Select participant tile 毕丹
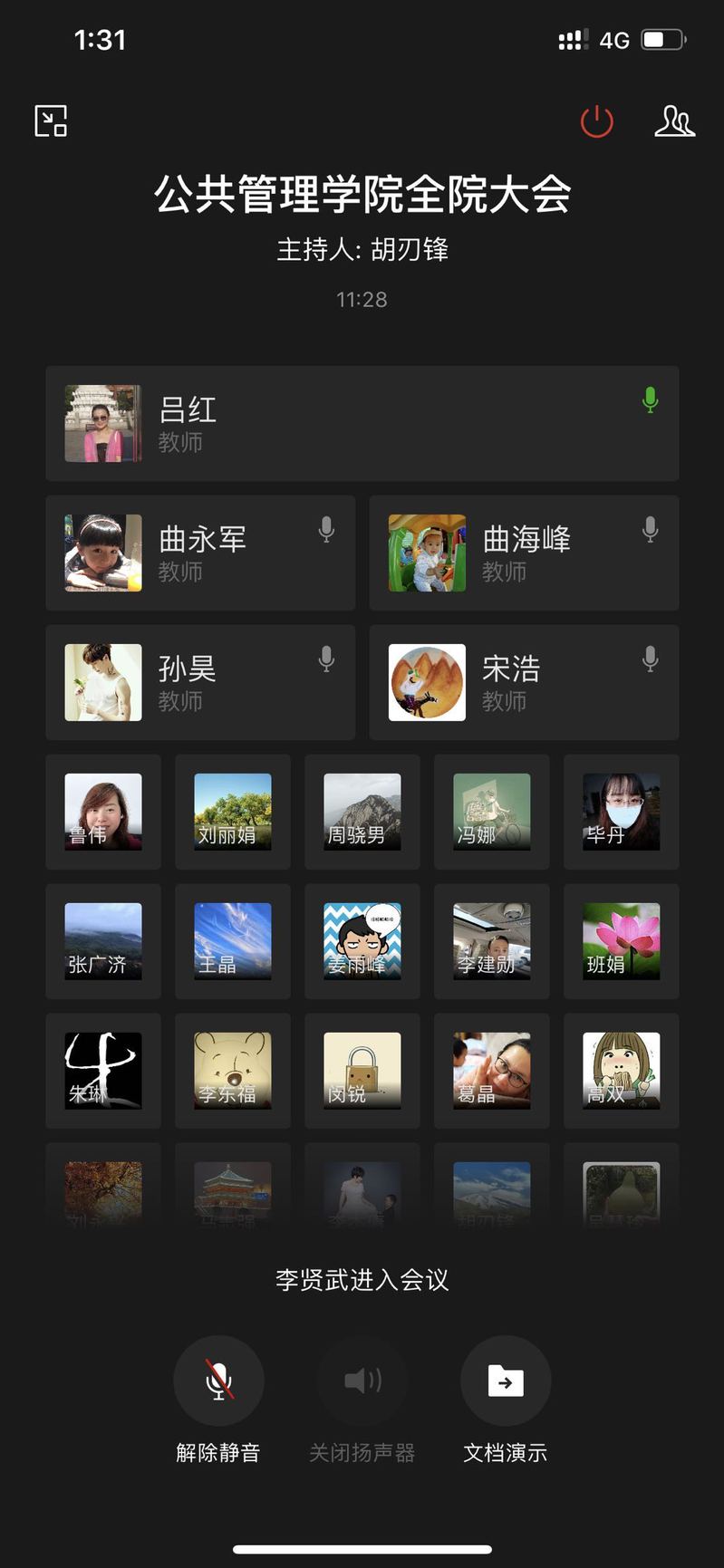Screen dimensions: 724x1568 622,812
